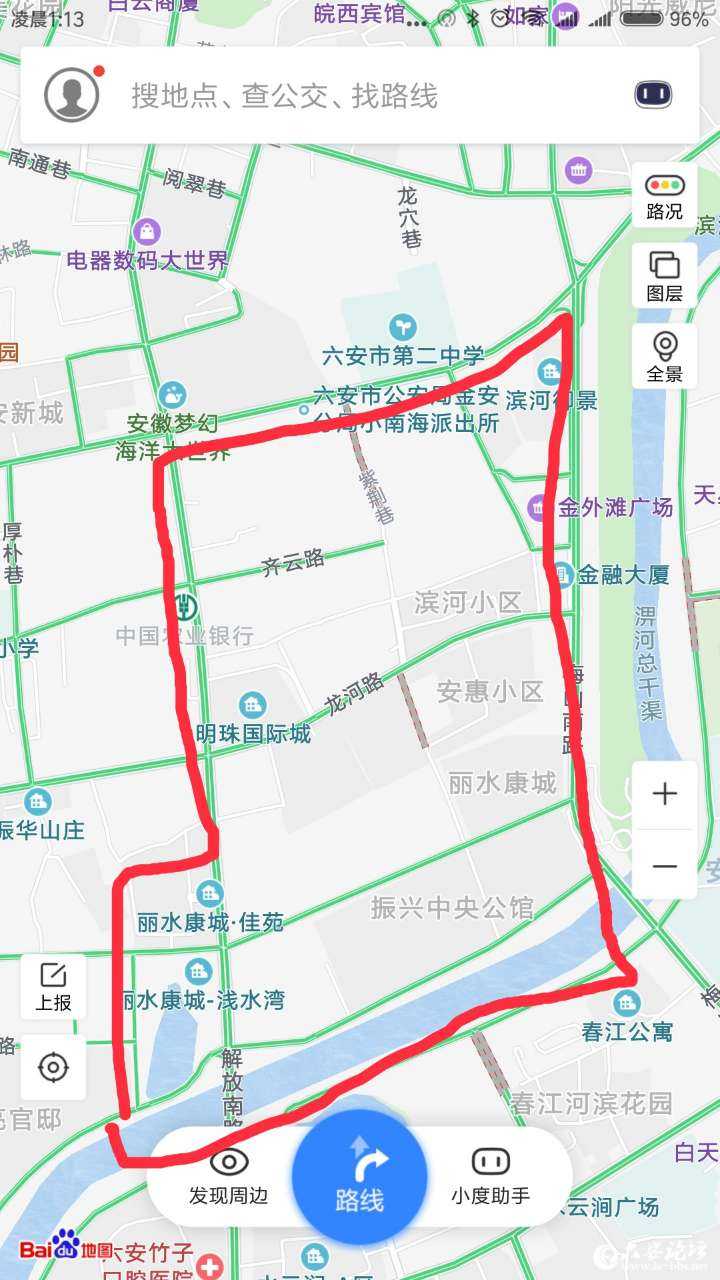This screenshot has height=1280, width=720.
Task: Open the 上报 report button
Action: (x=53, y=986)
